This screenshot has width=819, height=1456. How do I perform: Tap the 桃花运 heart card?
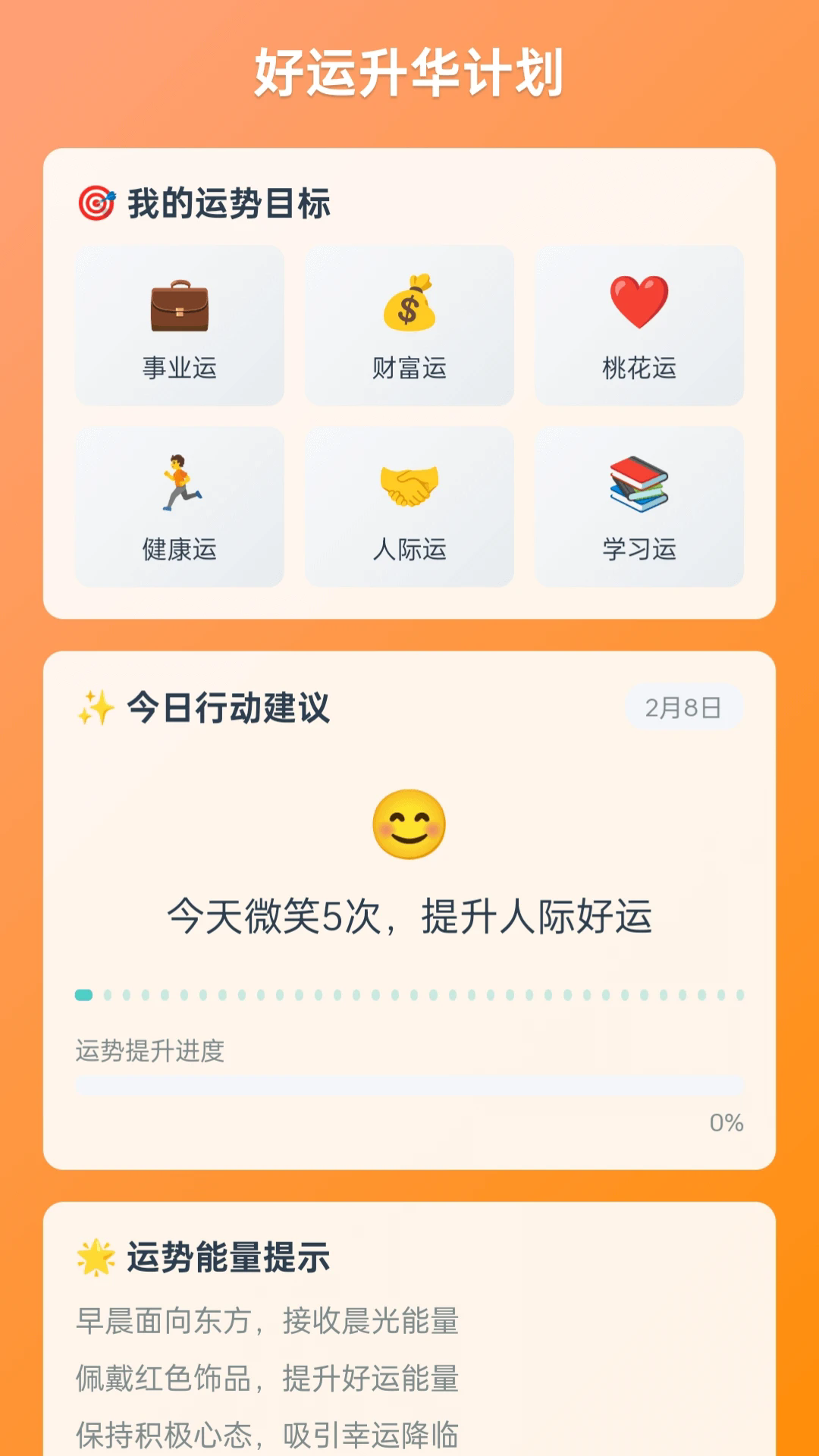pyautogui.click(x=639, y=326)
